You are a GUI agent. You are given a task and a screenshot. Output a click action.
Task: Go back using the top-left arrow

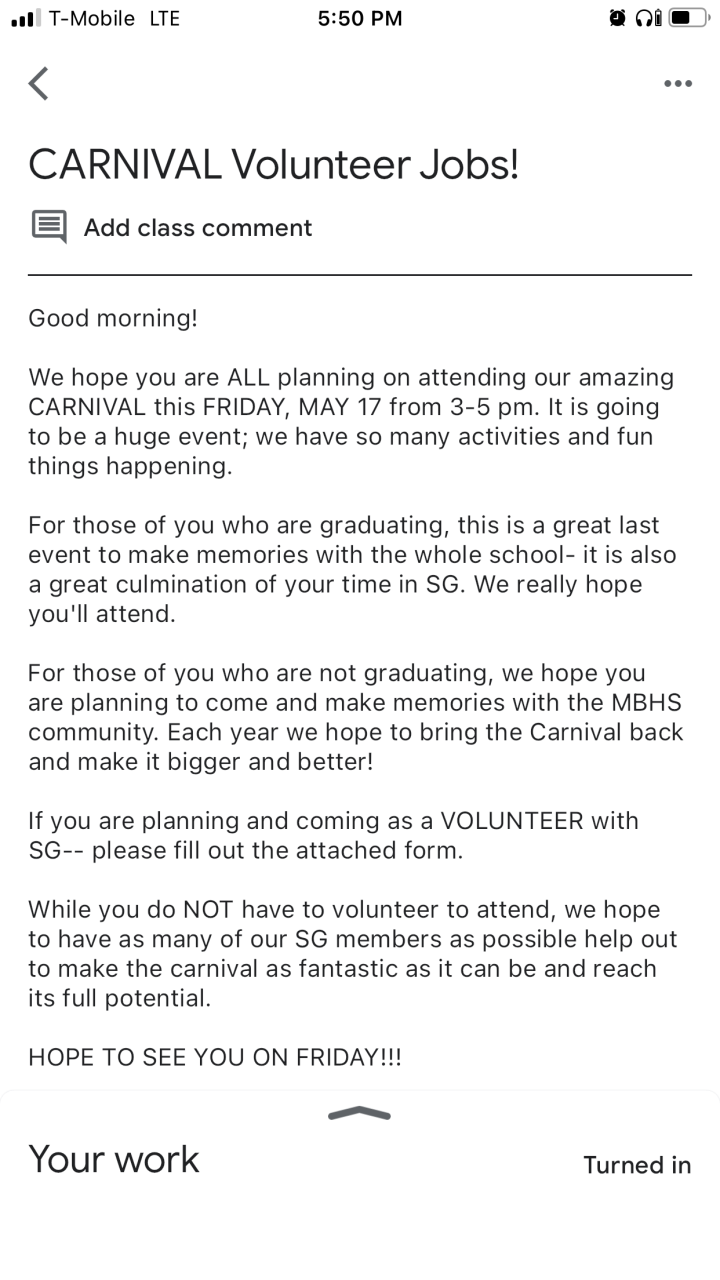click(39, 84)
